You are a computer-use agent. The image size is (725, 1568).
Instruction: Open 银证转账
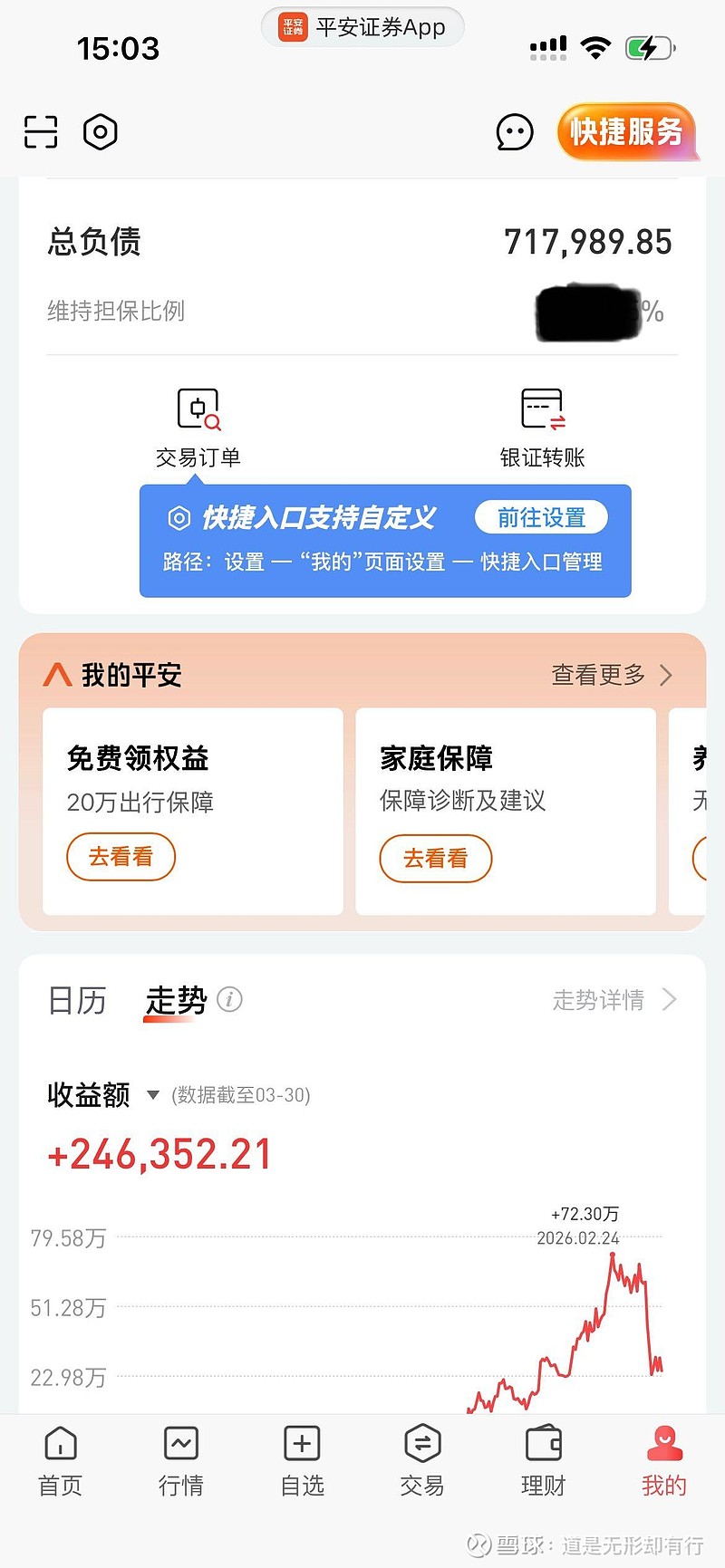pyautogui.click(x=543, y=429)
